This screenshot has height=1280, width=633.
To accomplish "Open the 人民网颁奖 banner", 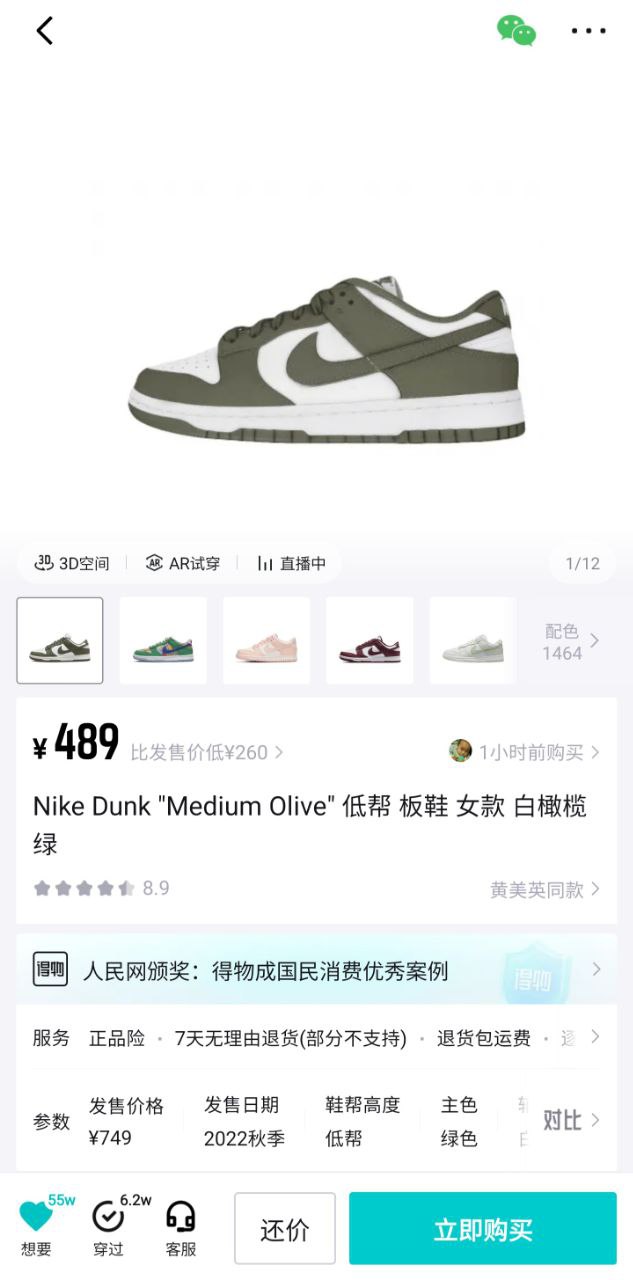I will 316,970.
